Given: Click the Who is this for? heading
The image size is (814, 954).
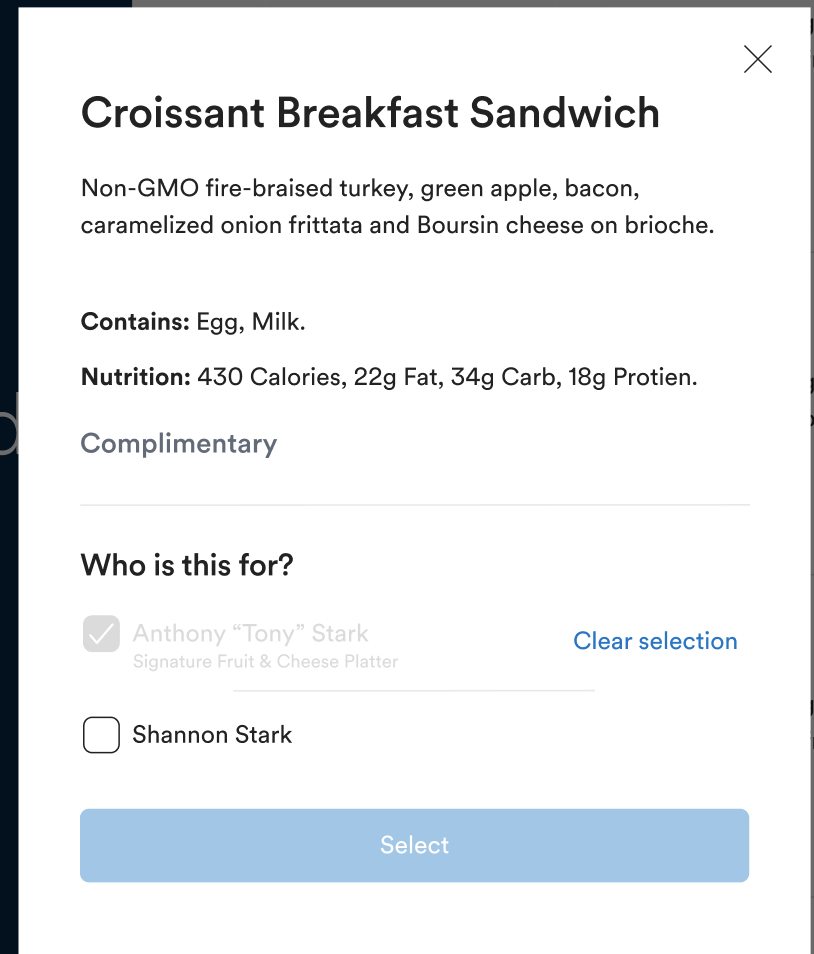Looking at the screenshot, I should pos(186,565).
